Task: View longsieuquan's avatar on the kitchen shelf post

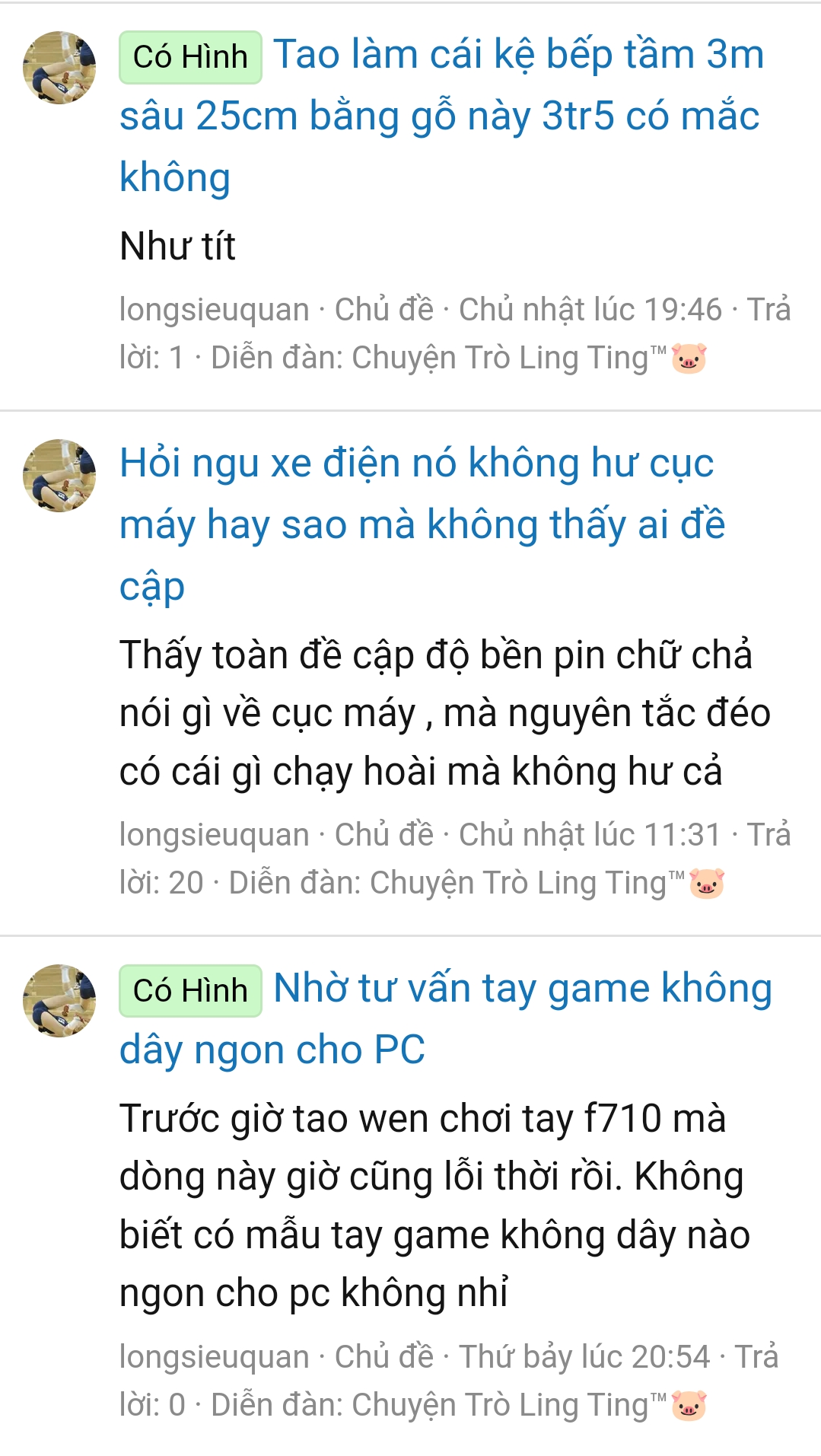Action: tap(59, 68)
